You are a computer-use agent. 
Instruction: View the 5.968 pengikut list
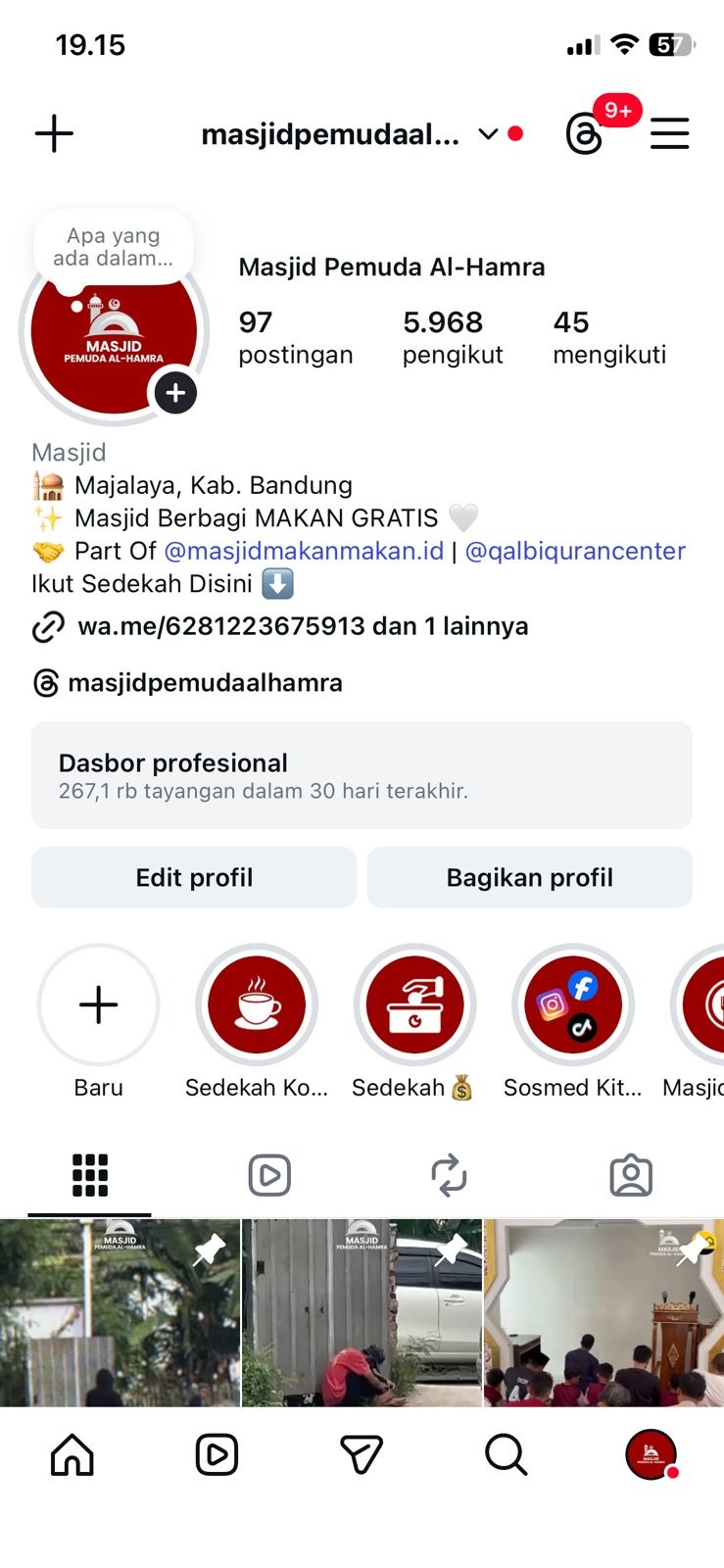click(x=452, y=337)
